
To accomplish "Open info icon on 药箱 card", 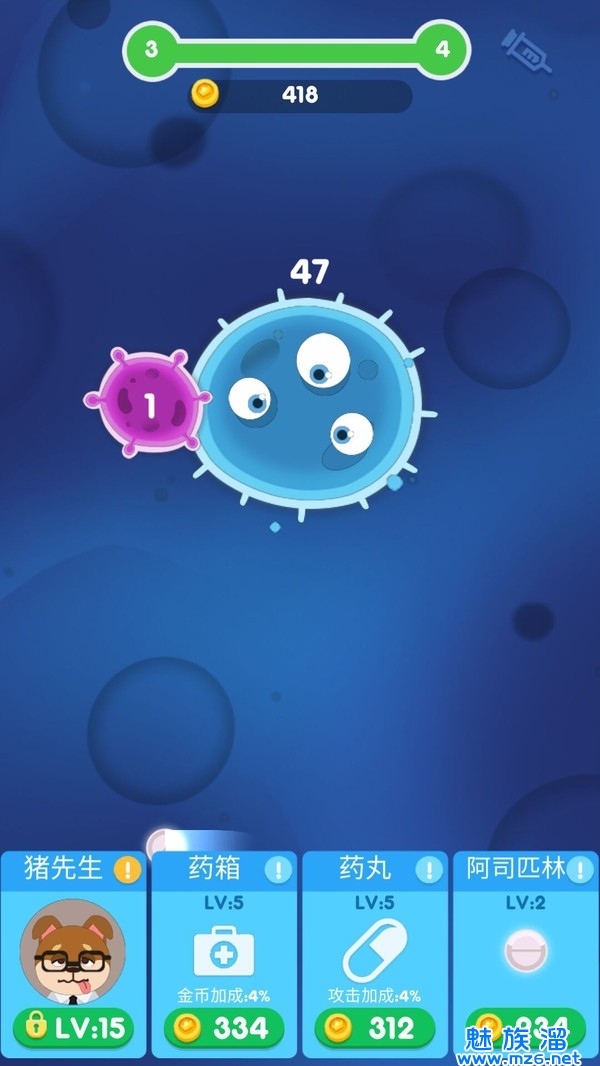I will pyautogui.click(x=278, y=870).
